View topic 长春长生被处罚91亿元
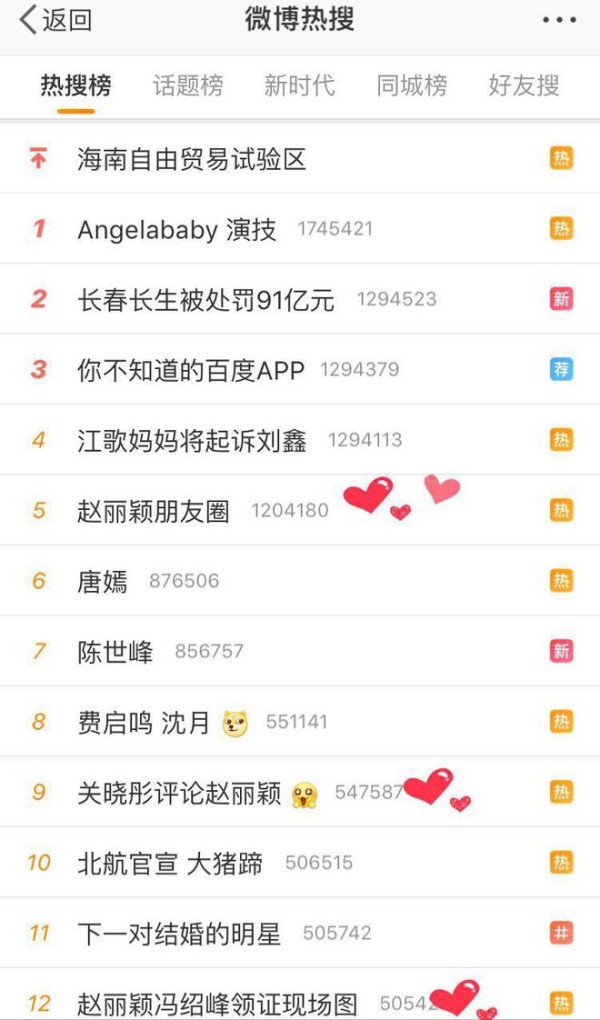Image resolution: width=600 pixels, height=1020 pixels. click(x=205, y=299)
